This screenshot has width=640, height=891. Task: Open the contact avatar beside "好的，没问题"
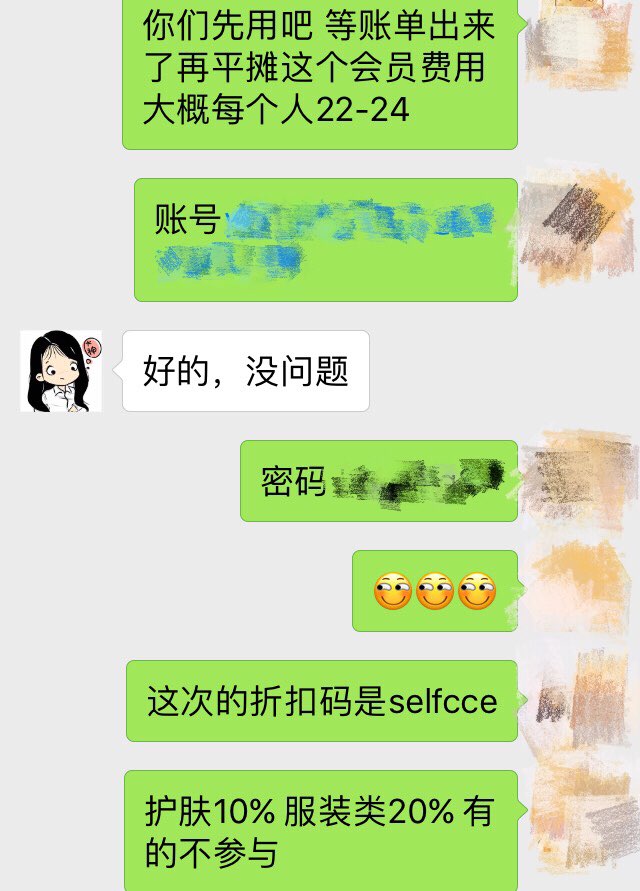tap(61, 371)
